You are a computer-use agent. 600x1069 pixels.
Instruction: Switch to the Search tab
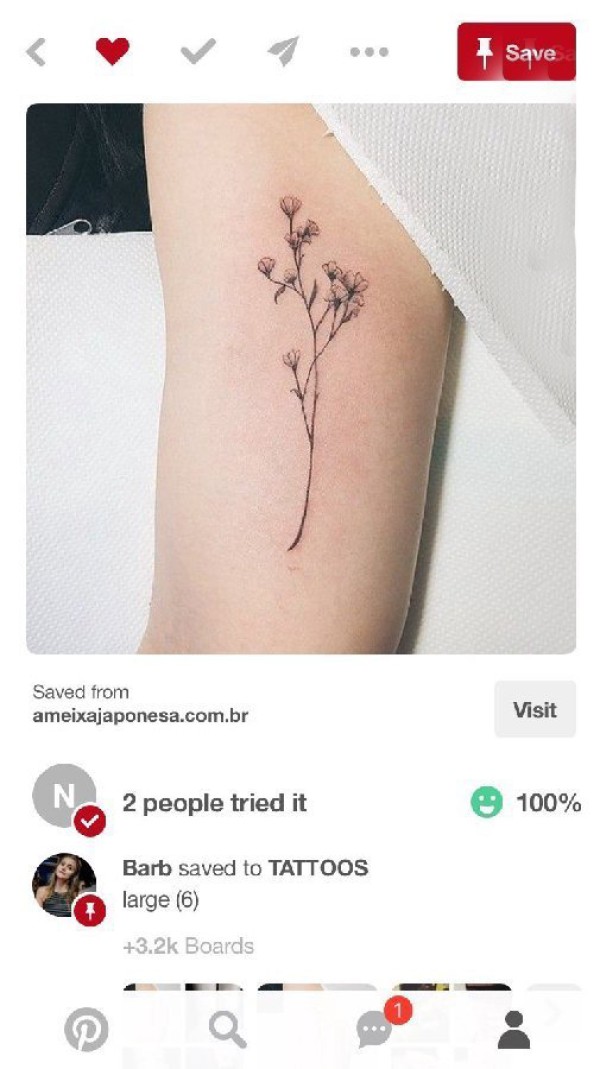click(x=228, y=1029)
